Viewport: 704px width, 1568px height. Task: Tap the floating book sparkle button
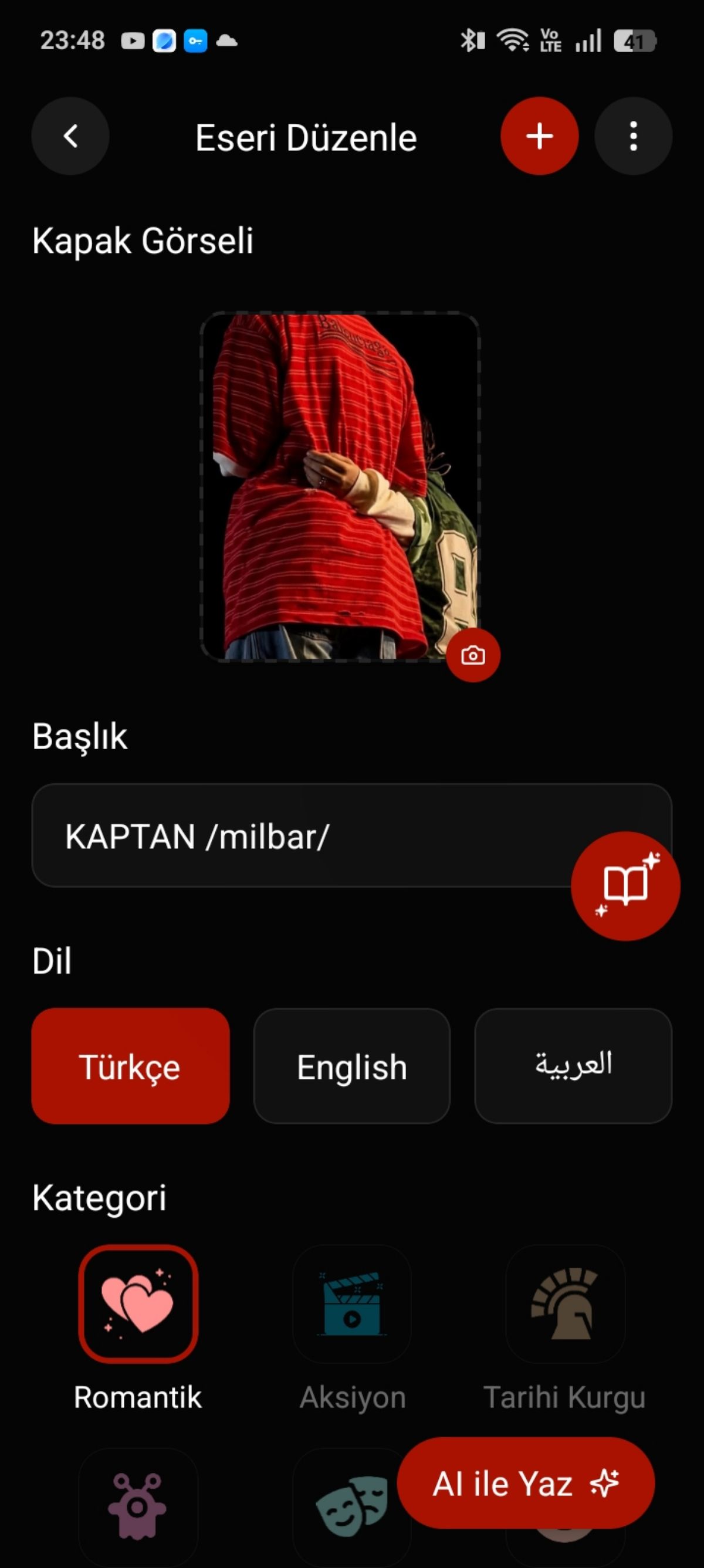625,886
